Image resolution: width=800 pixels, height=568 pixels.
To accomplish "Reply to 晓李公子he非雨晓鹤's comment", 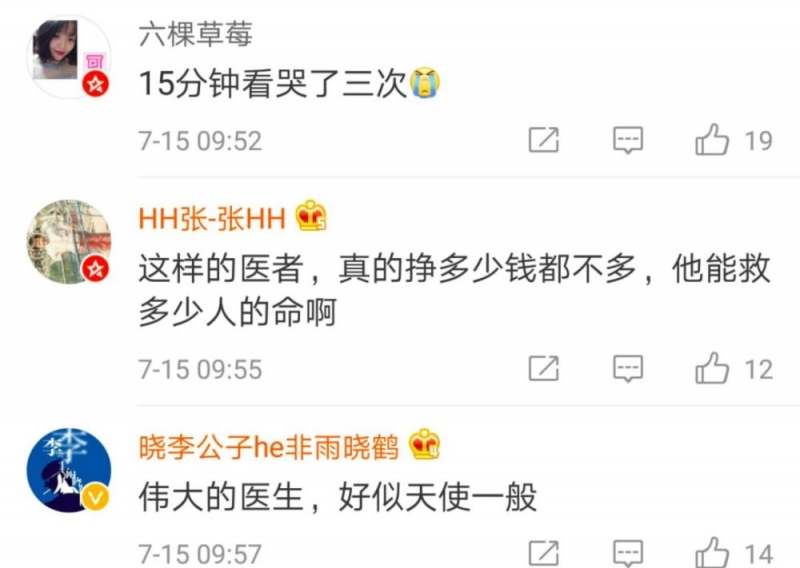I will [x=627, y=552].
